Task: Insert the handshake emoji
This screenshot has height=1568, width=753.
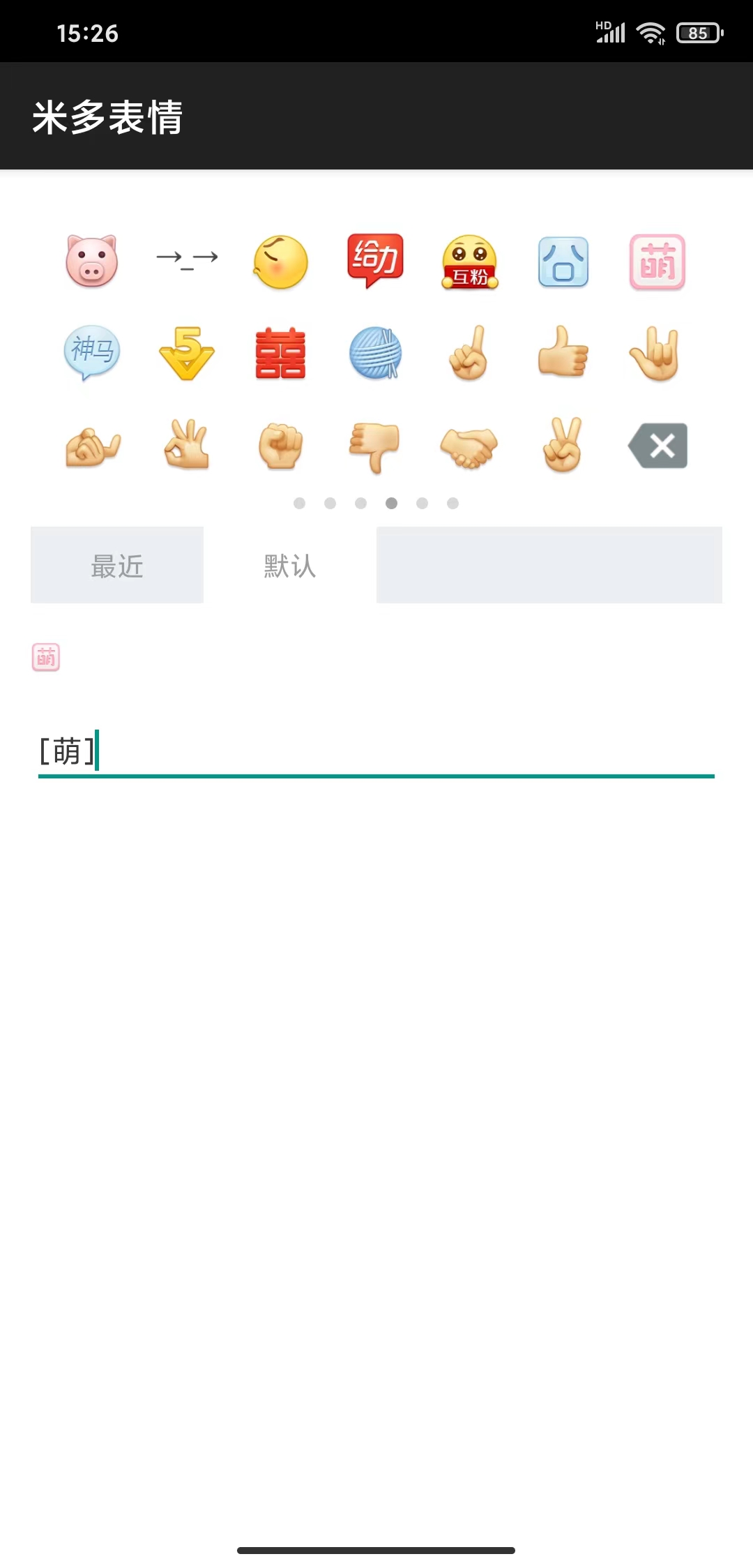Action: point(469,446)
